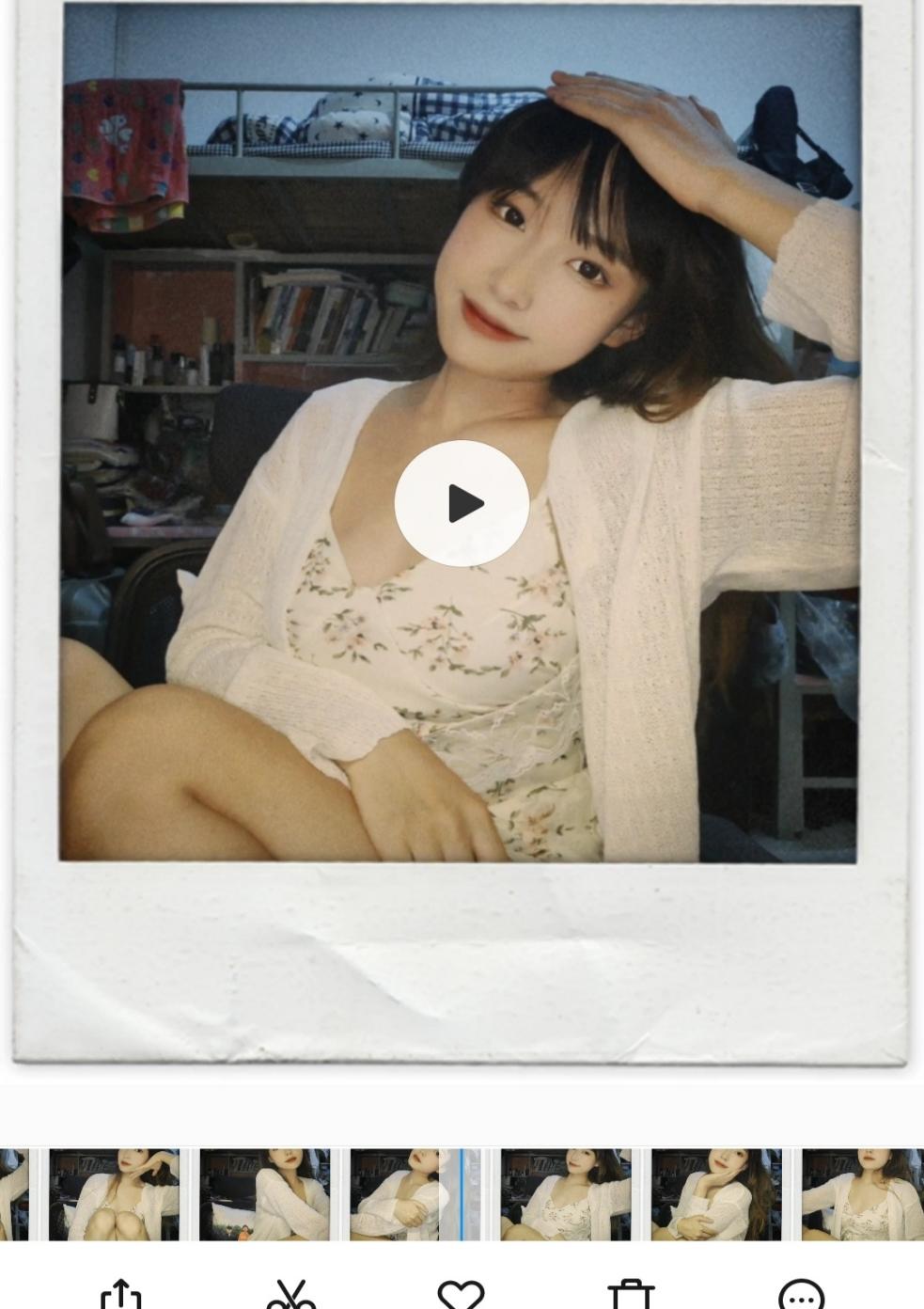Select filmstrip thumbnail with knees hugged up
The image size is (924, 1309).
pyautogui.click(x=114, y=1194)
